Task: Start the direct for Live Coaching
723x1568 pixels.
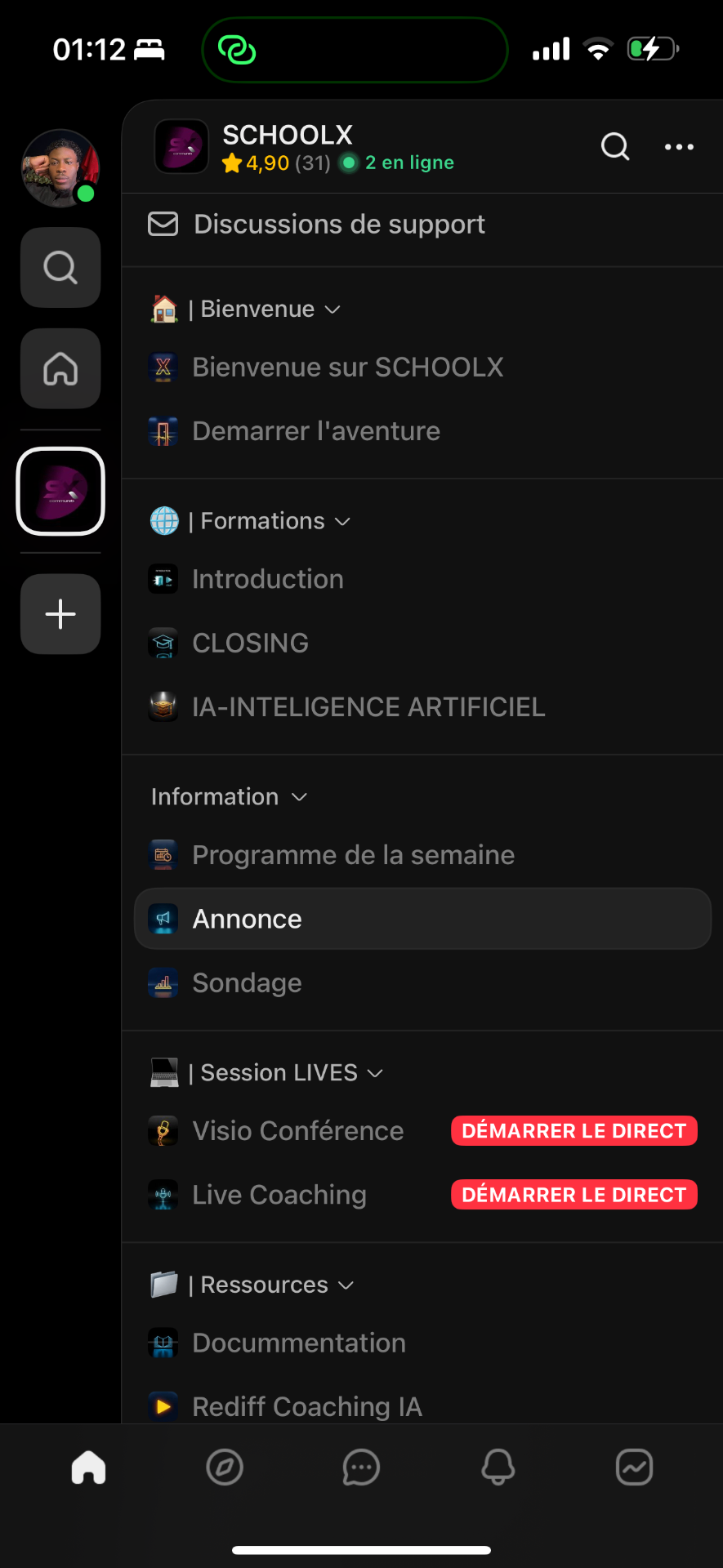Action: tap(573, 1195)
